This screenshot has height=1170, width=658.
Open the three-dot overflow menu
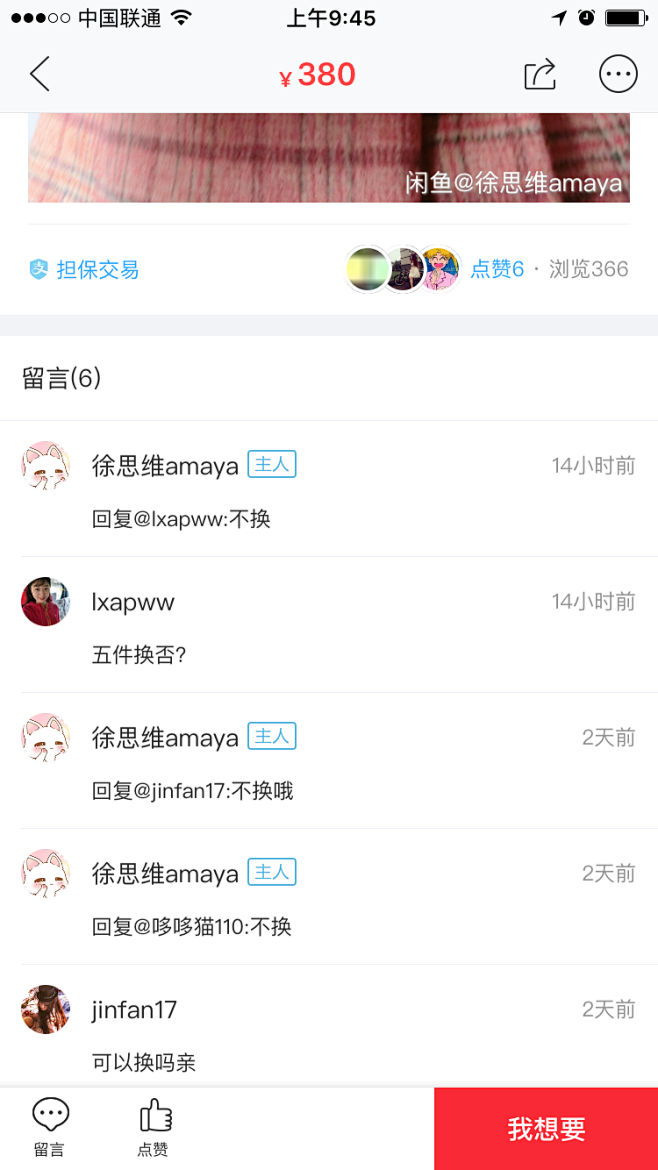[618, 75]
